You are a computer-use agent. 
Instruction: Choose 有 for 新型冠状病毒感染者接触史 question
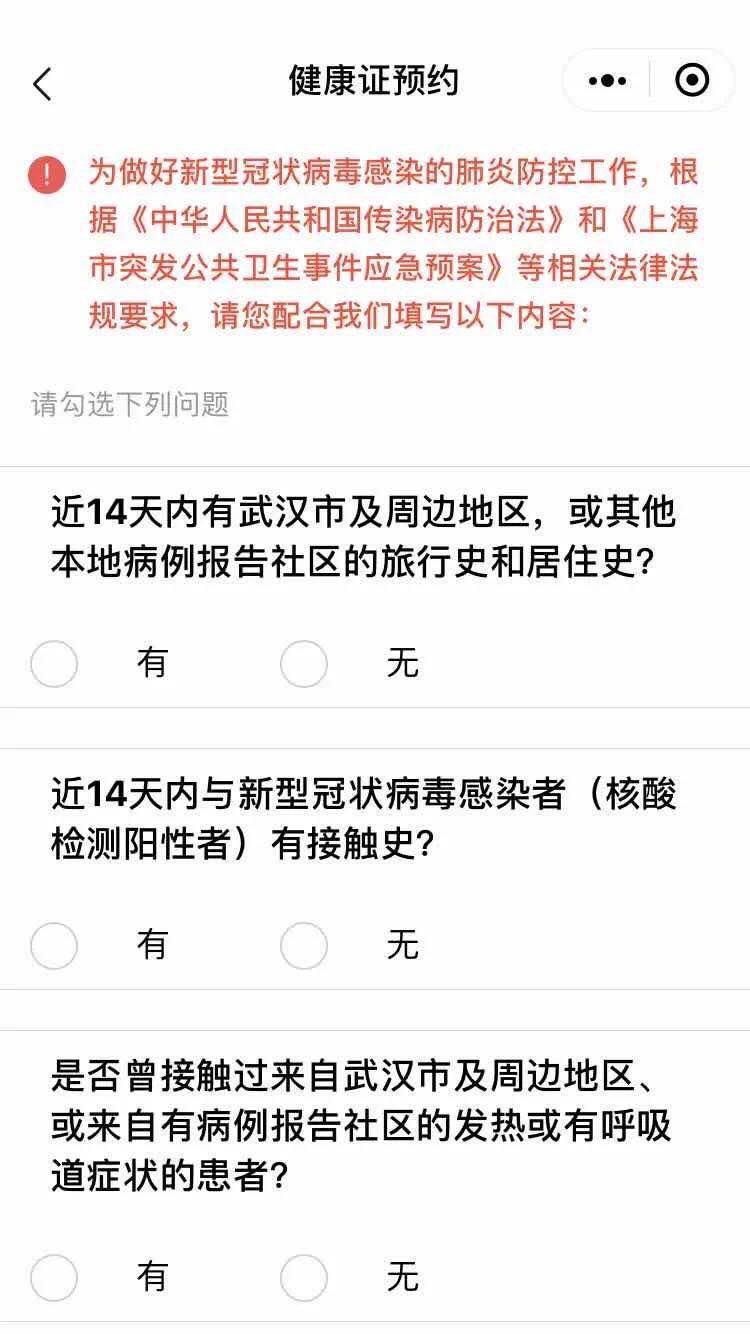54,945
